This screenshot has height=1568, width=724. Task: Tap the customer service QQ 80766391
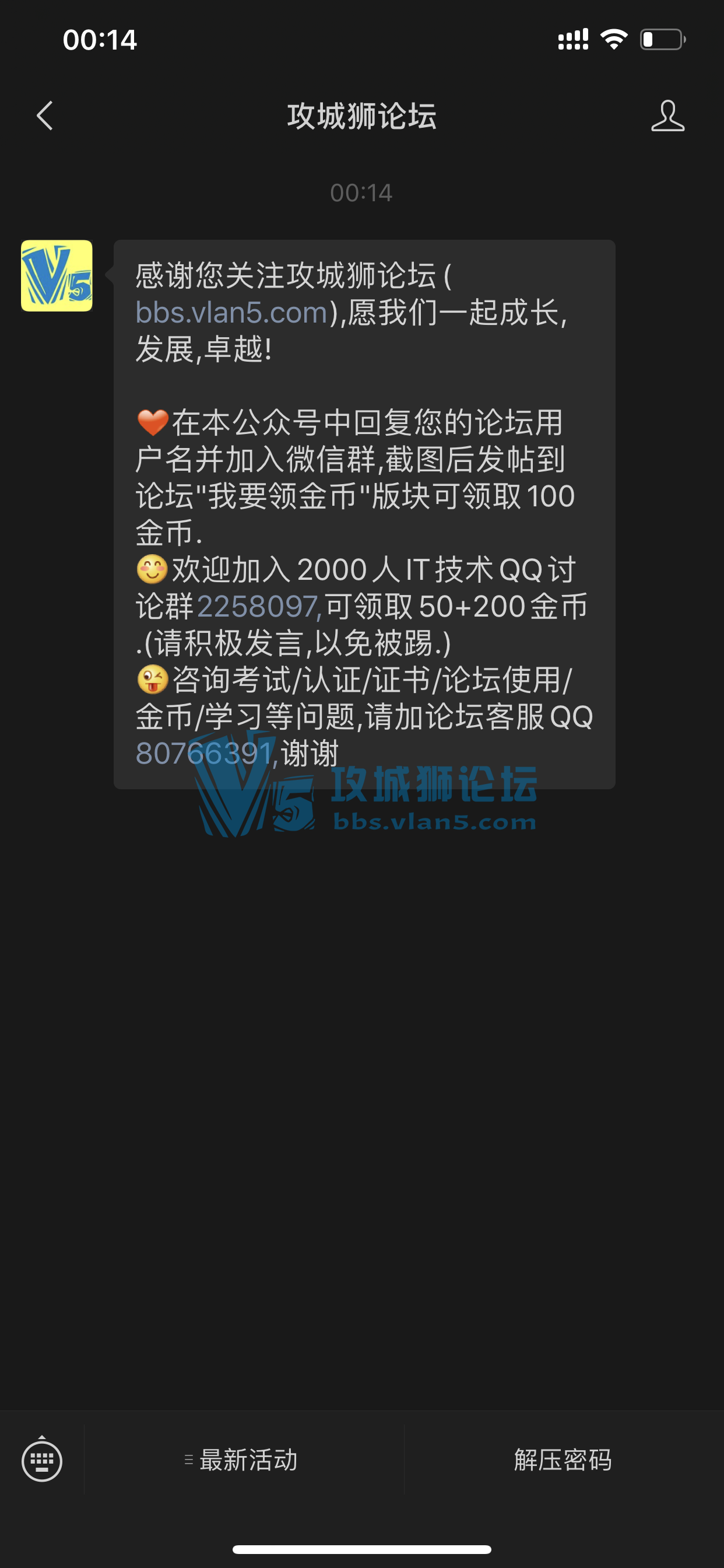tap(204, 754)
